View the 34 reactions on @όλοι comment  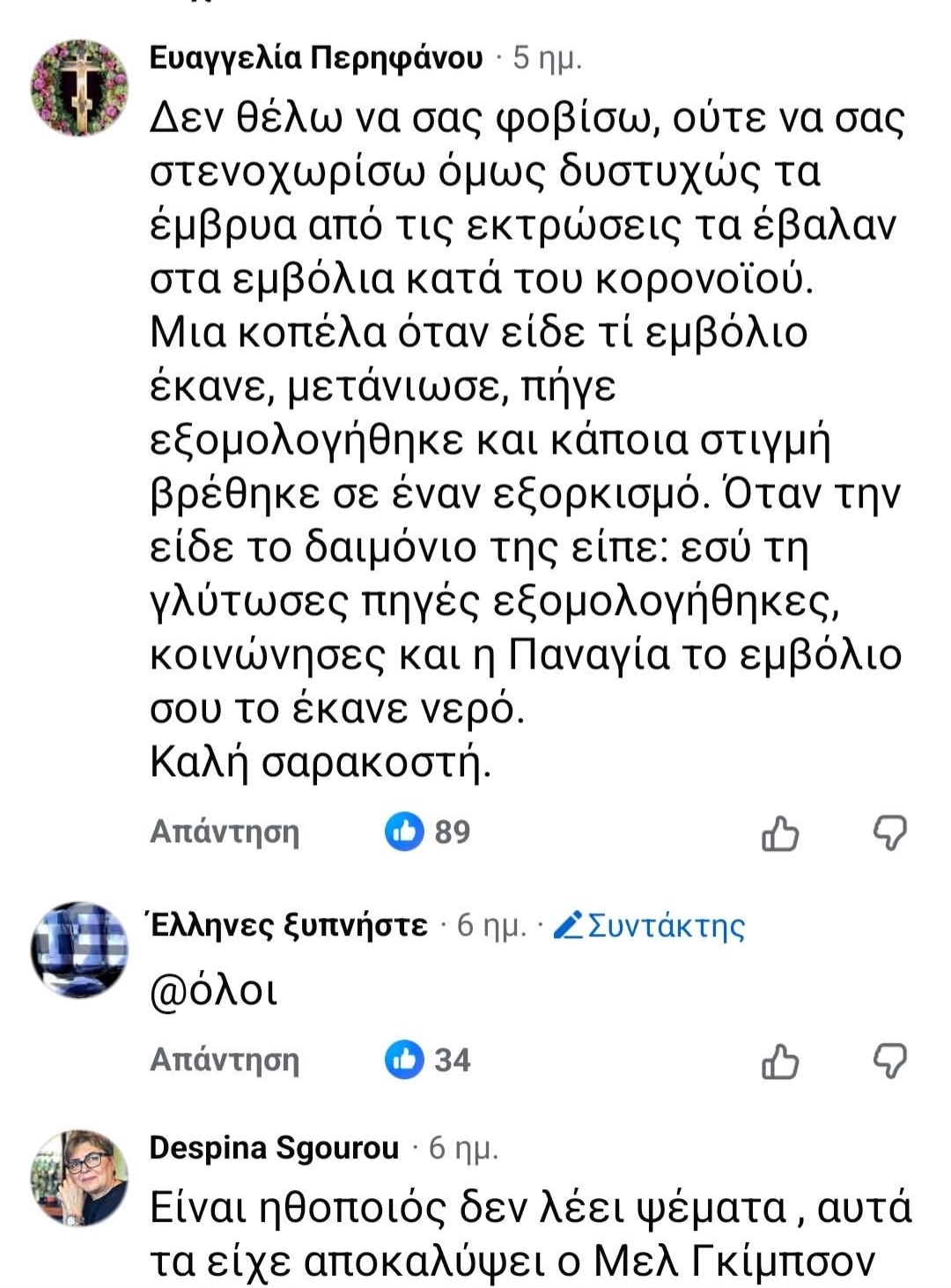(x=429, y=1059)
